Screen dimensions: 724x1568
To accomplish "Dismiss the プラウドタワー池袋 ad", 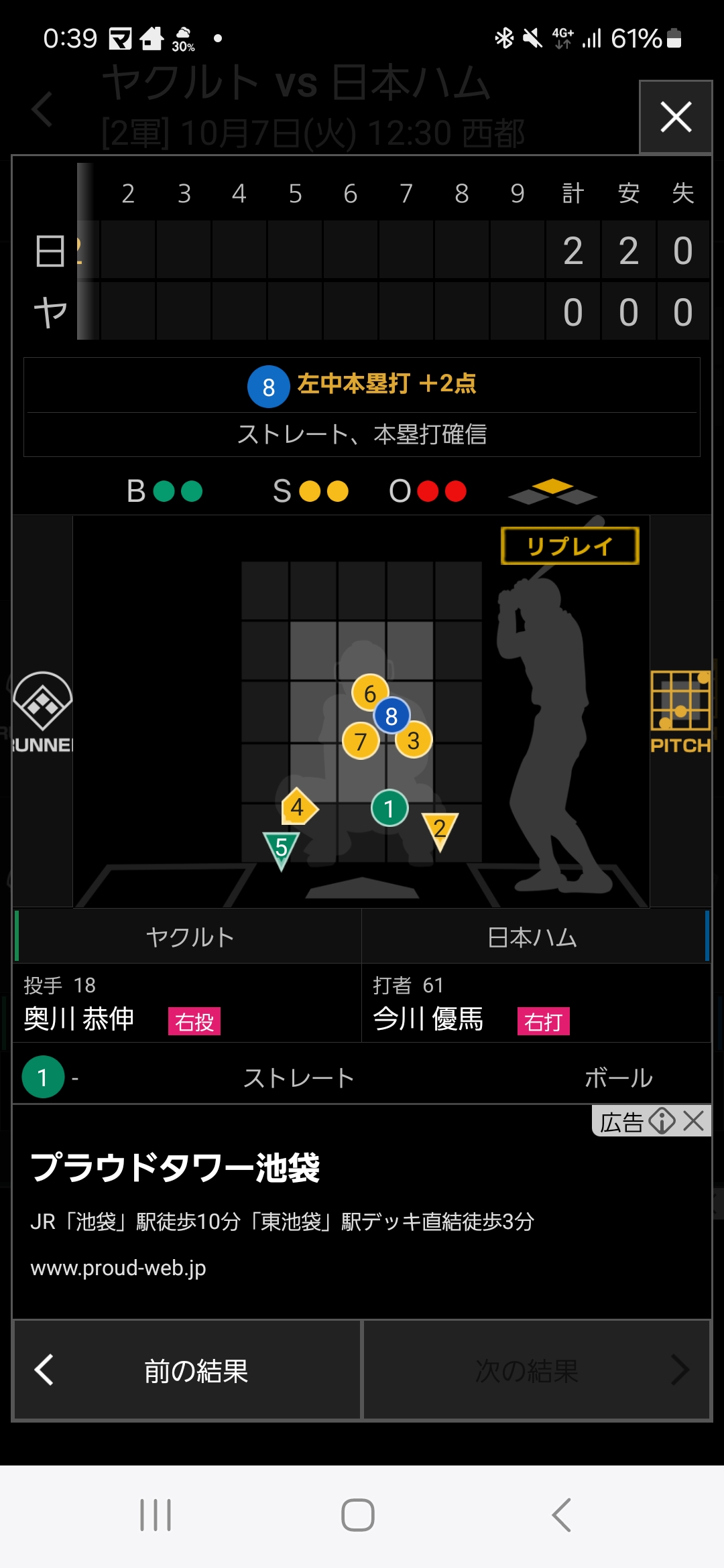I will click(x=694, y=1121).
